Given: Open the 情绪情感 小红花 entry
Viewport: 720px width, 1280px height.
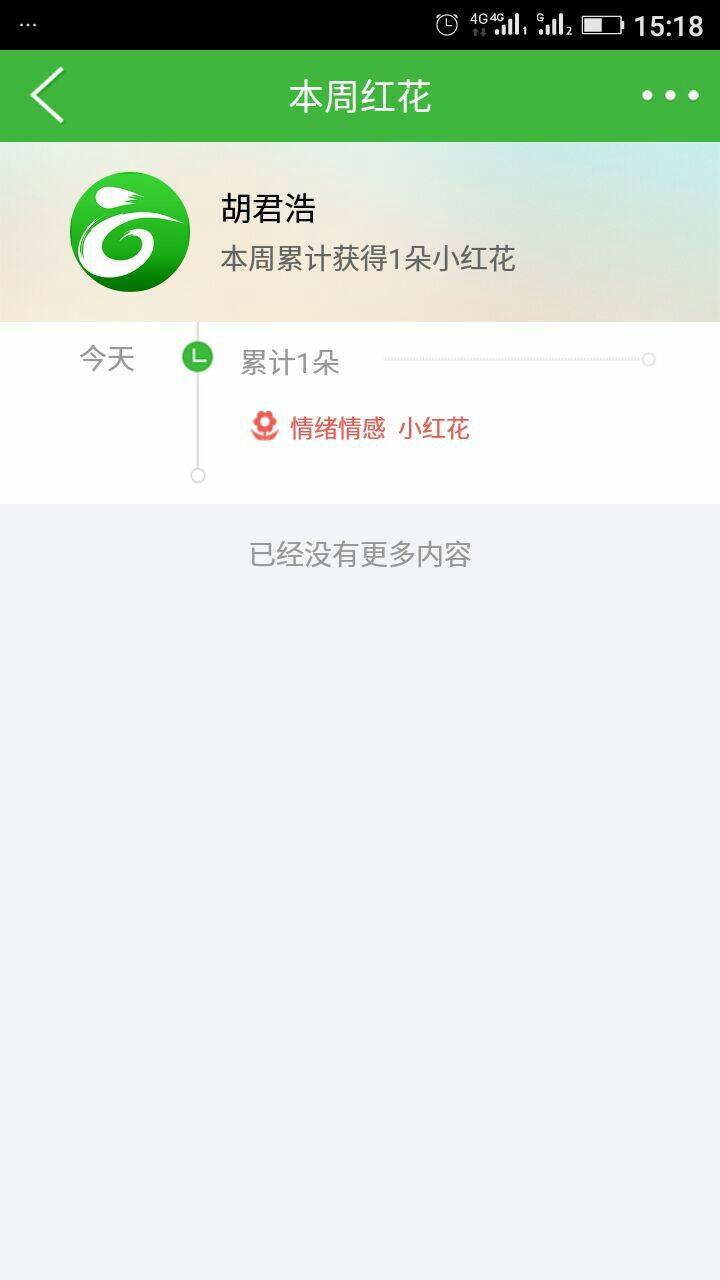Looking at the screenshot, I should click(x=360, y=429).
